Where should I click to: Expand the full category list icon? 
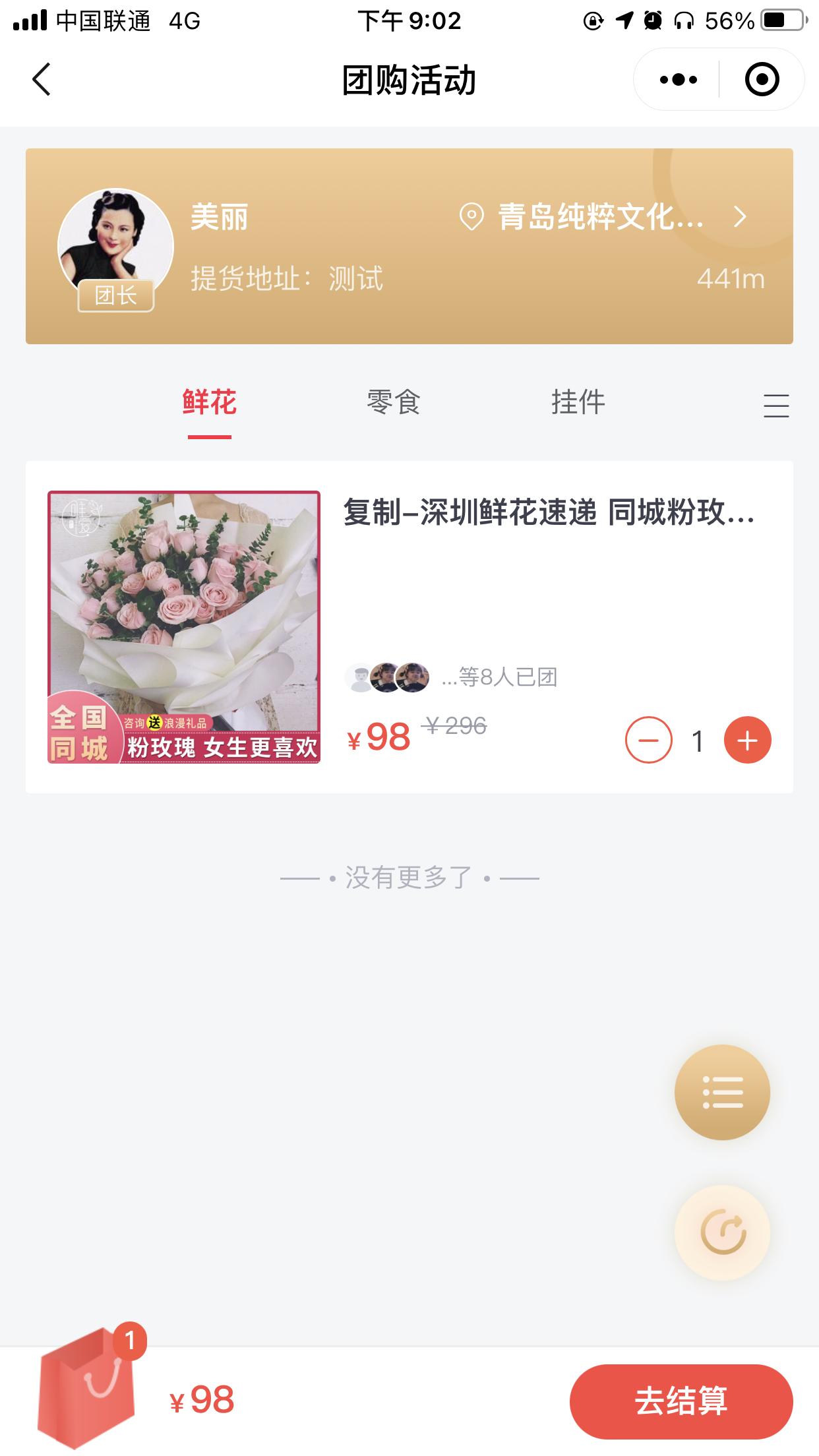(x=776, y=406)
